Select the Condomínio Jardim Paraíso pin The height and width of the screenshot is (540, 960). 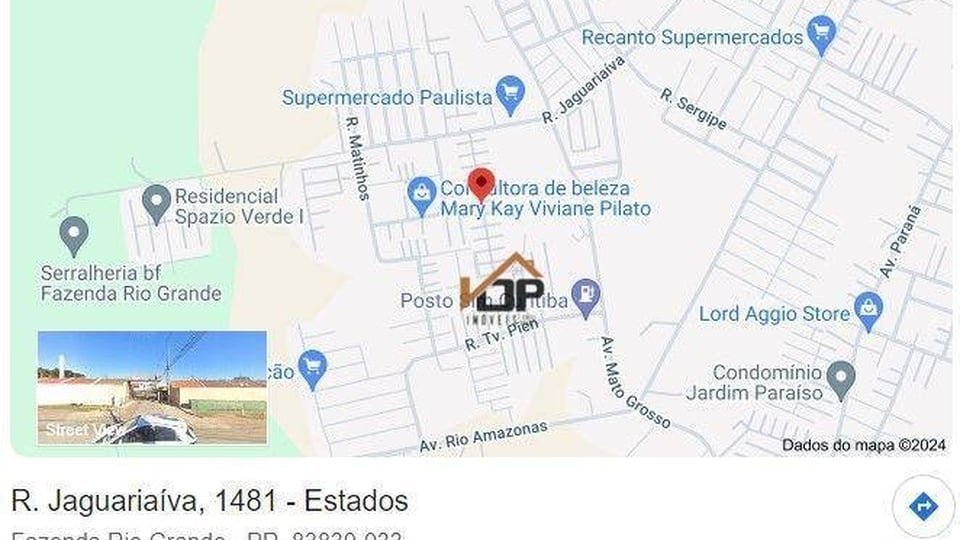tap(841, 379)
